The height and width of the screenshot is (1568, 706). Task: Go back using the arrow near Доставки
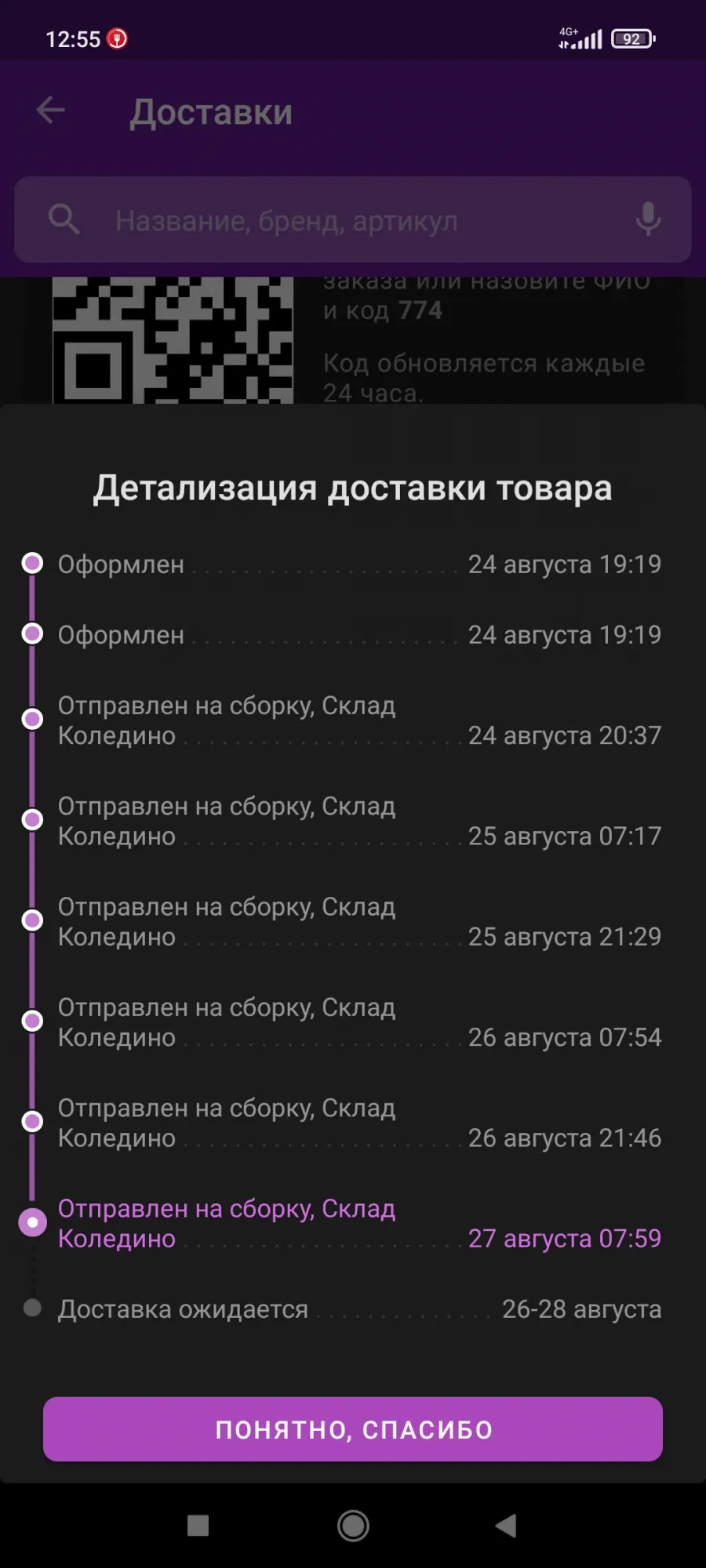[51, 111]
